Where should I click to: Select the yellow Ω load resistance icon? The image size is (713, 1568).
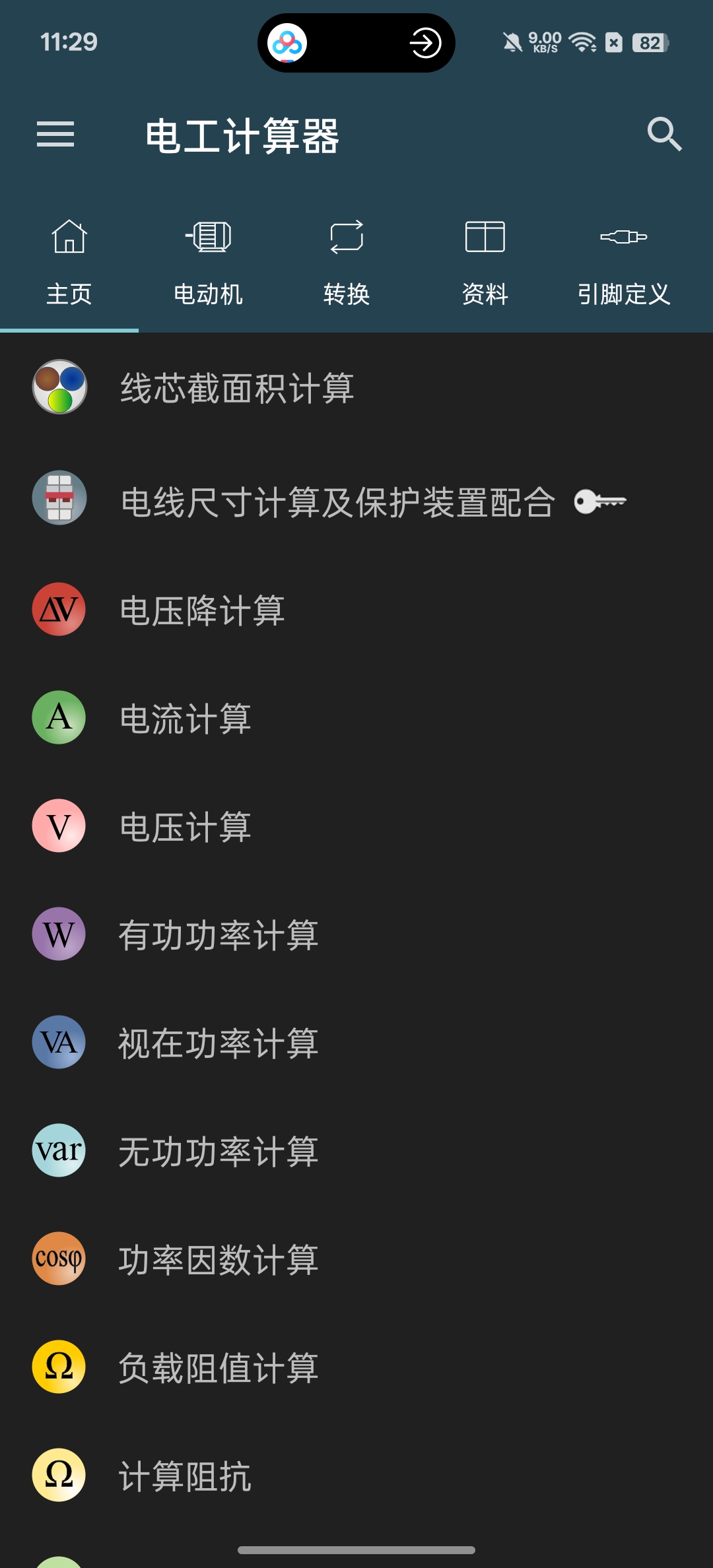[x=58, y=1367]
